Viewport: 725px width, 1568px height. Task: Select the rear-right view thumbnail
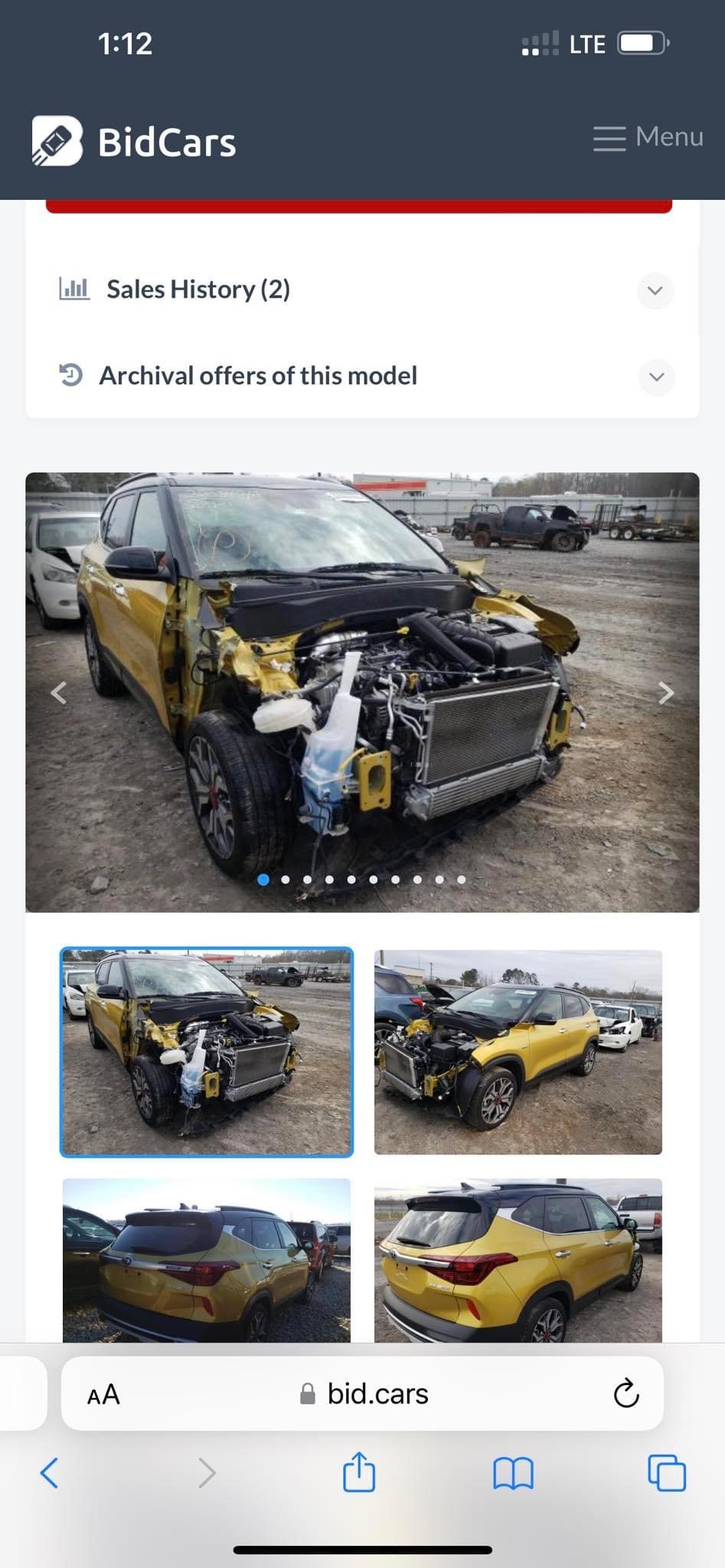518,1260
